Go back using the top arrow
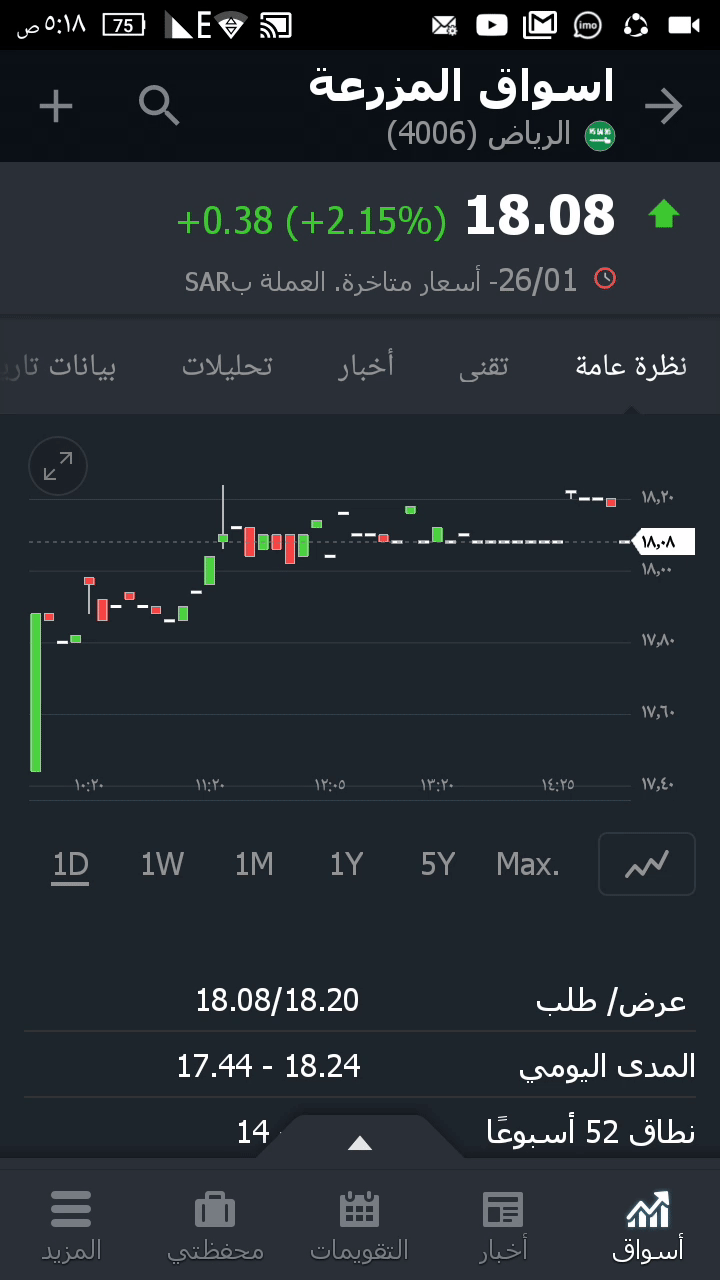Viewport: 720px width, 1280px height. 663,106
